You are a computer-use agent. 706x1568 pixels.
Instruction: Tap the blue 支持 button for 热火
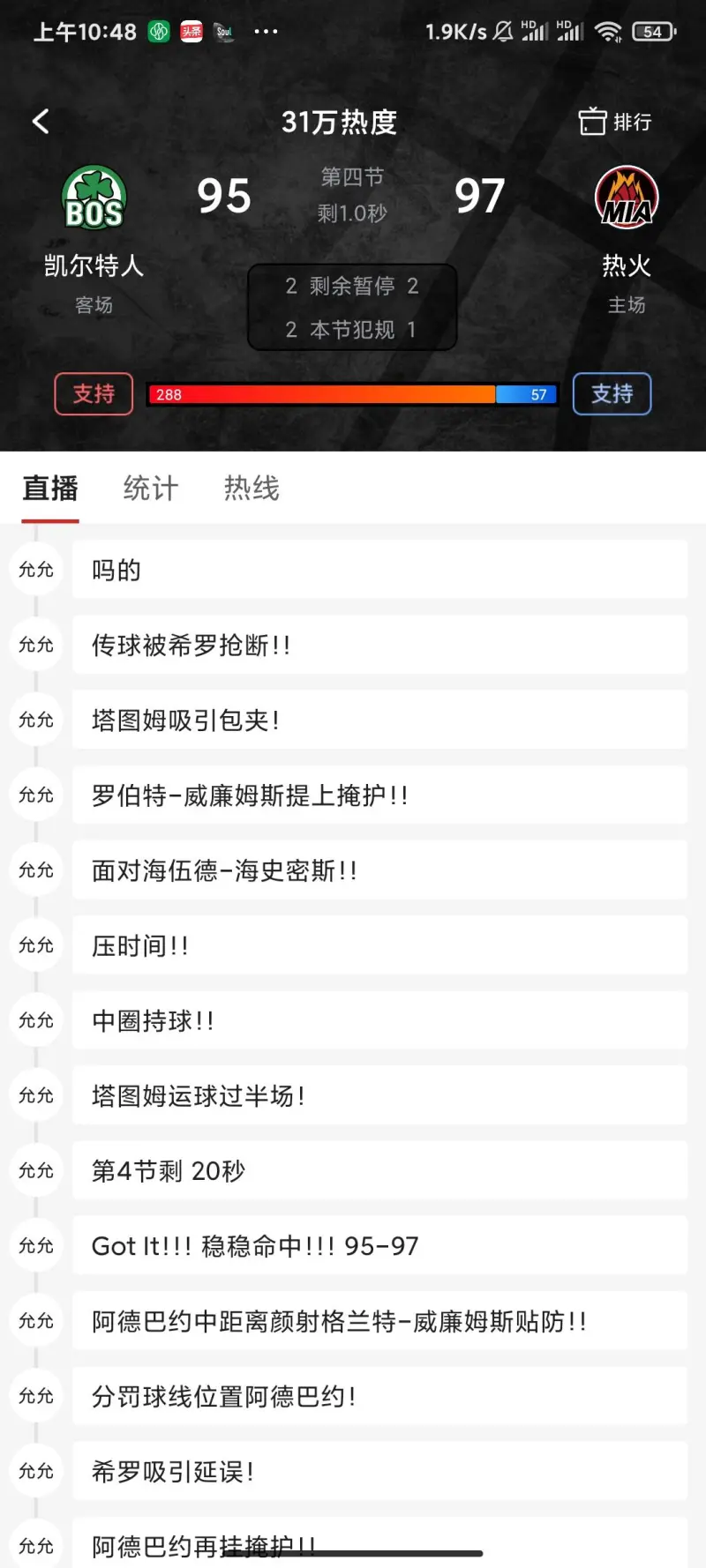click(x=612, y=393)
